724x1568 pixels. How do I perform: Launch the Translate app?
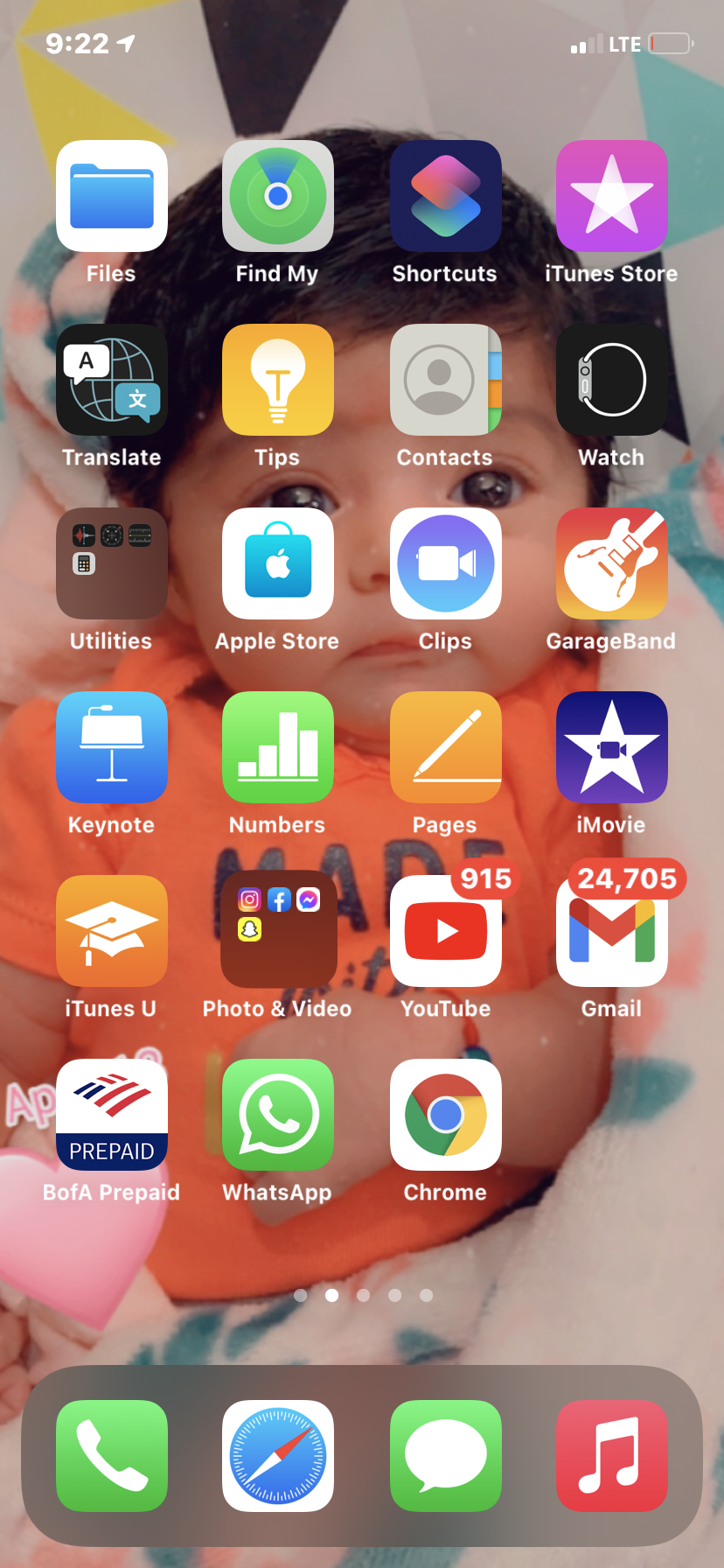112,380
